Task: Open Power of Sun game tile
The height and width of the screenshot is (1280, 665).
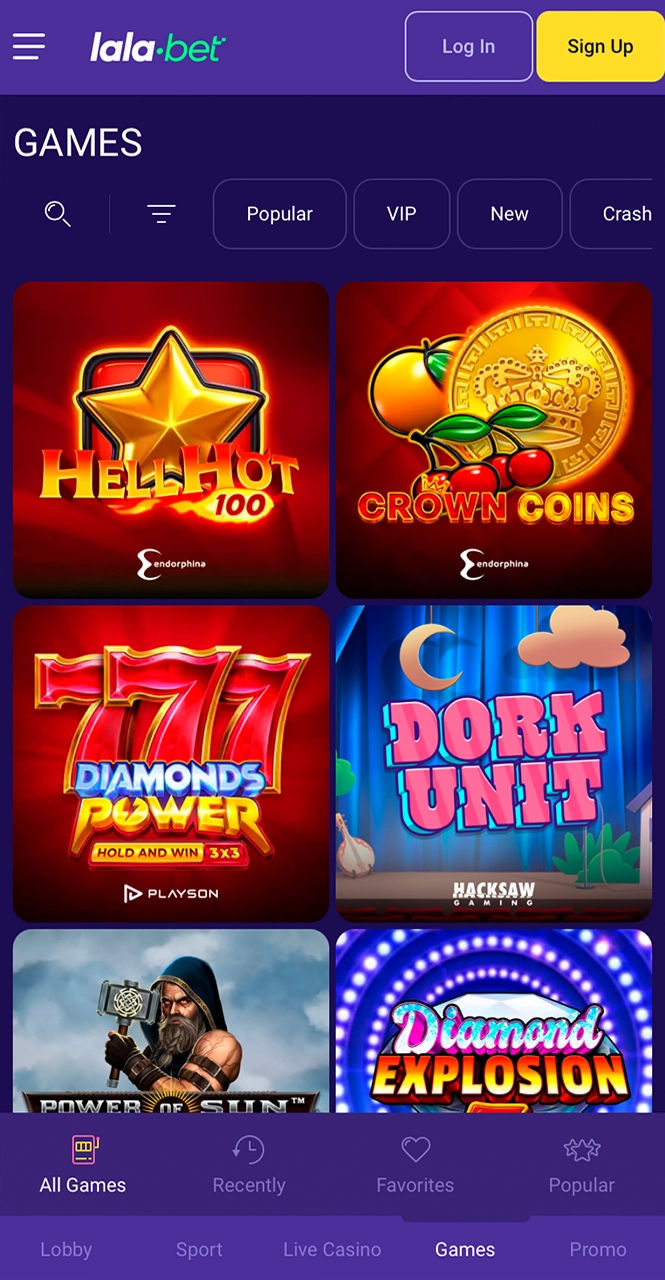Action: click(x=171, y=1020)
